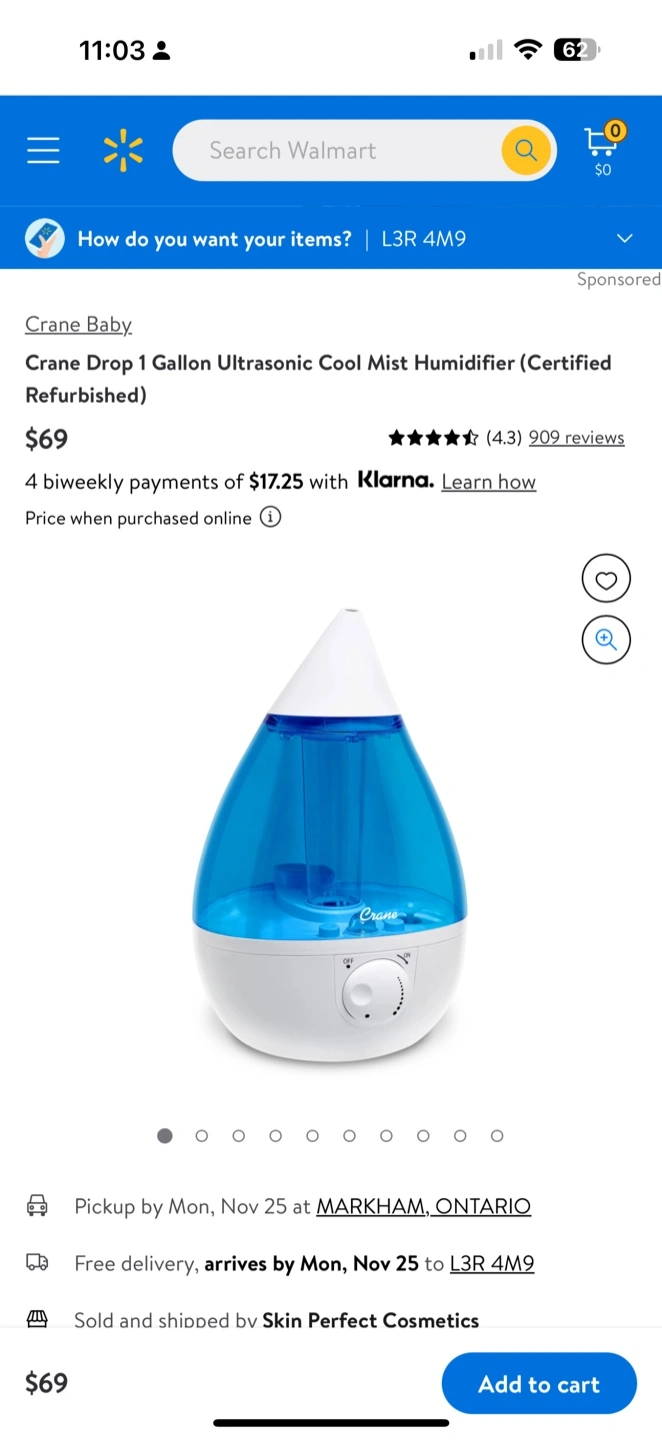Image resolution: width=662 pixels, height=1440 pixels.
Task: Open seller Skin Perfect Cosmetics
Action: click(x=370, y=1320)
